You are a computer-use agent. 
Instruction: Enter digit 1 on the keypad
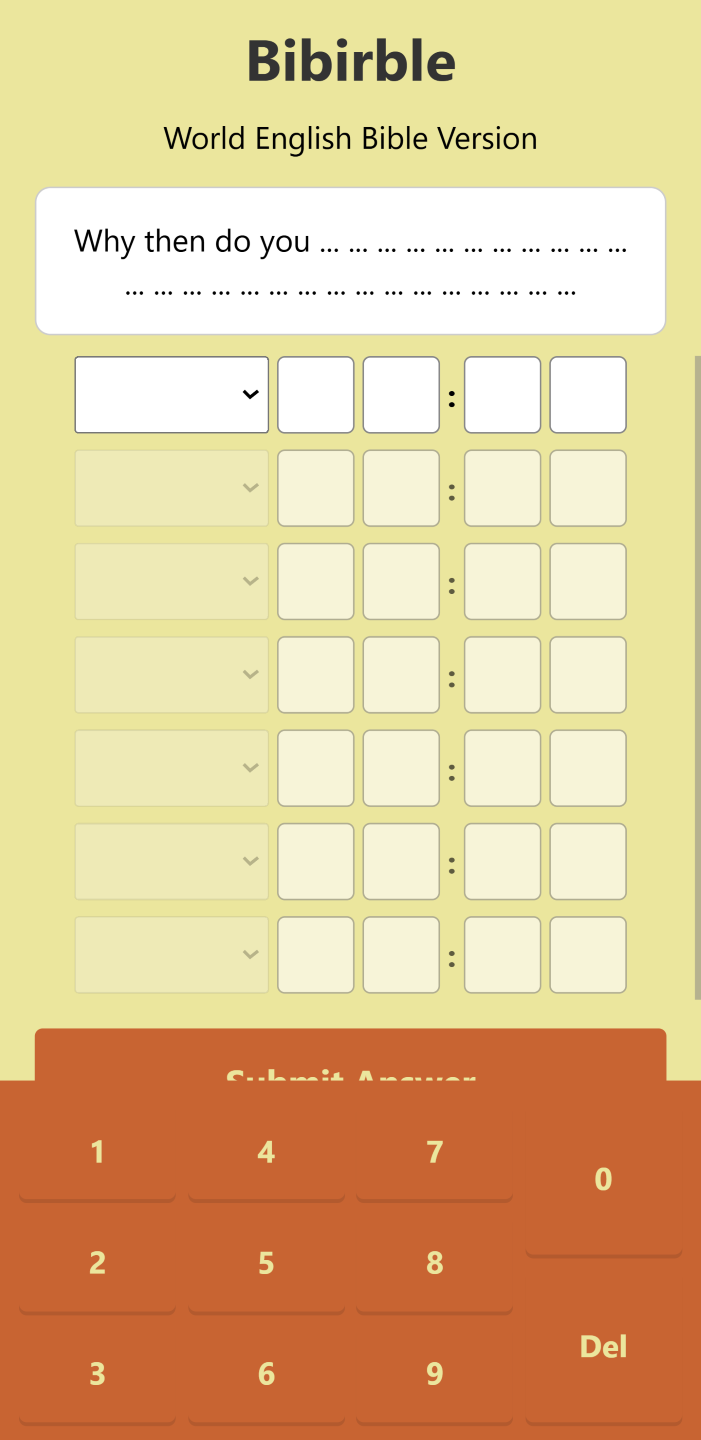click(x=97, y=1153)
